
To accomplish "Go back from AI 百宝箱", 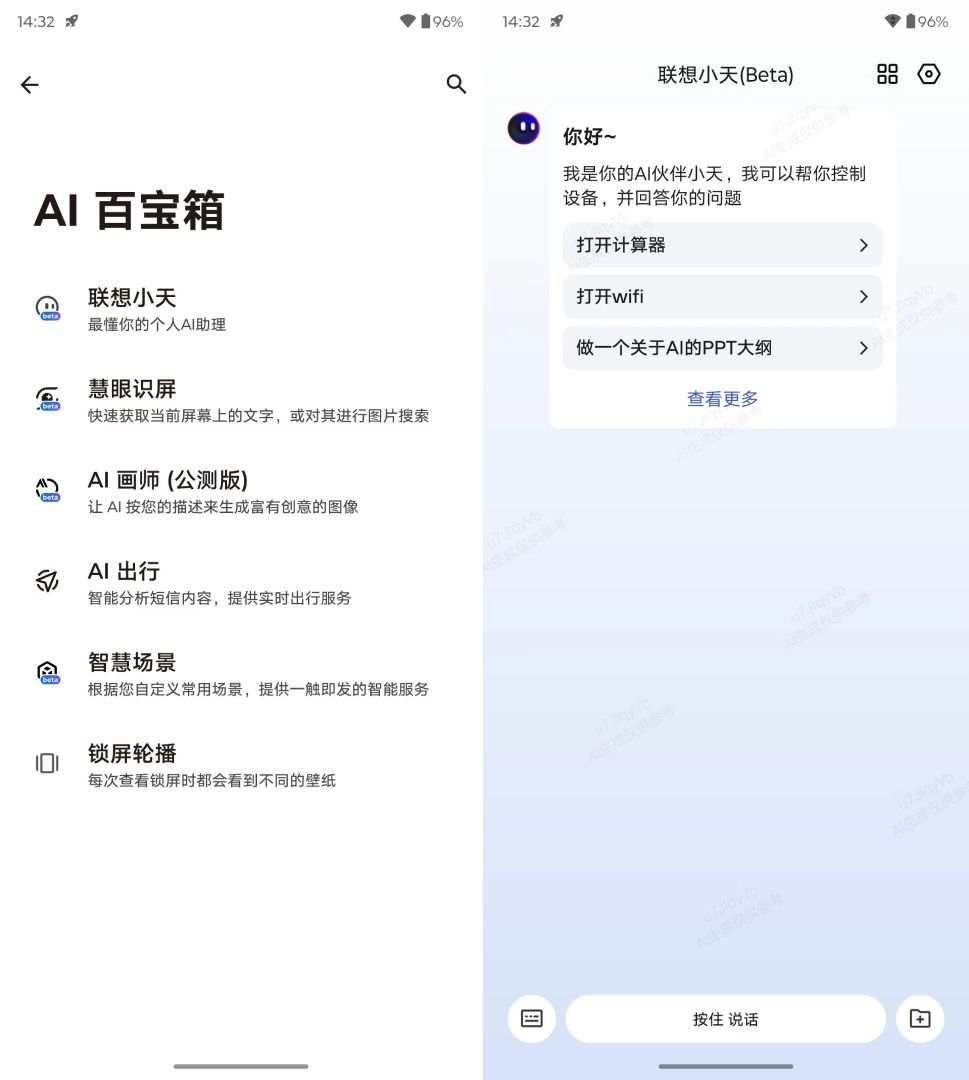I will 30,85.
